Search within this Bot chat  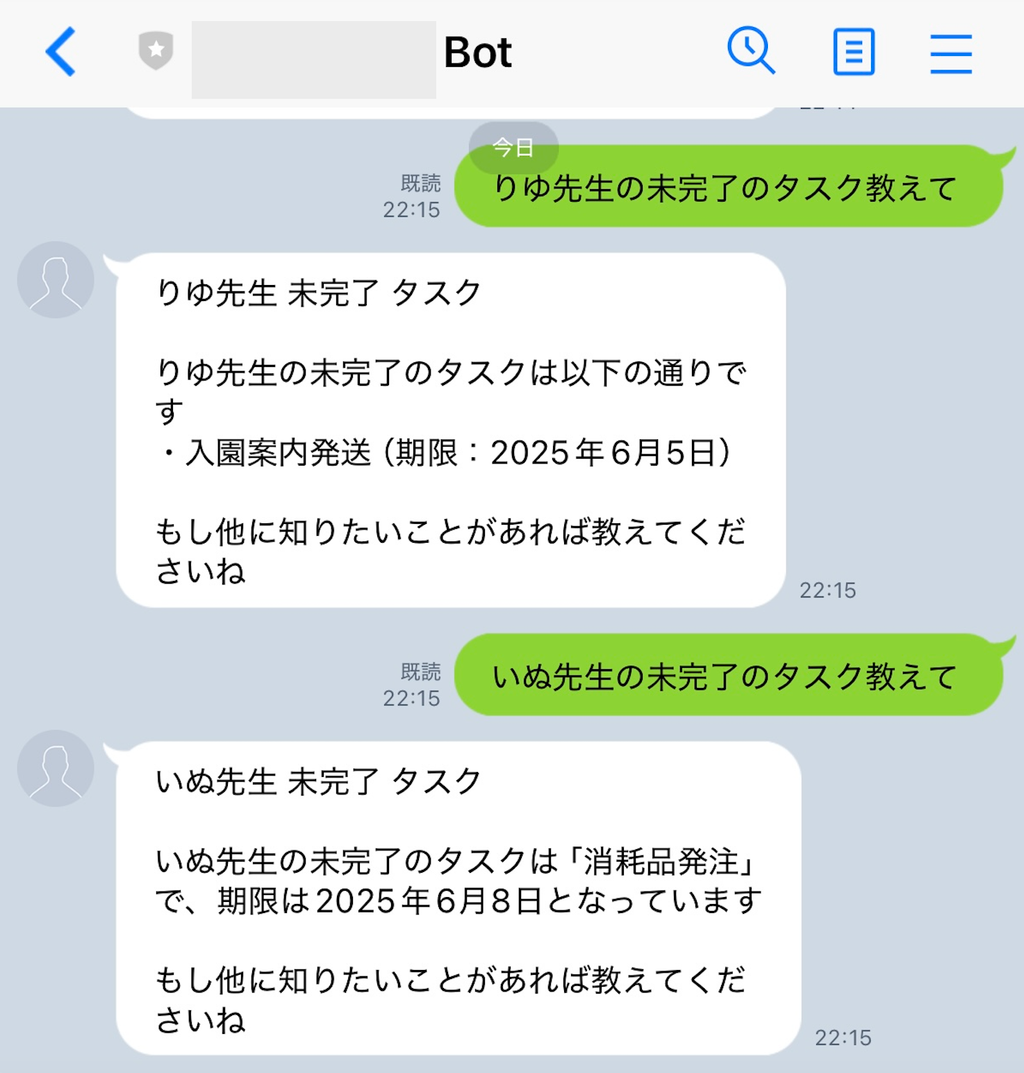tap(750, 52)
